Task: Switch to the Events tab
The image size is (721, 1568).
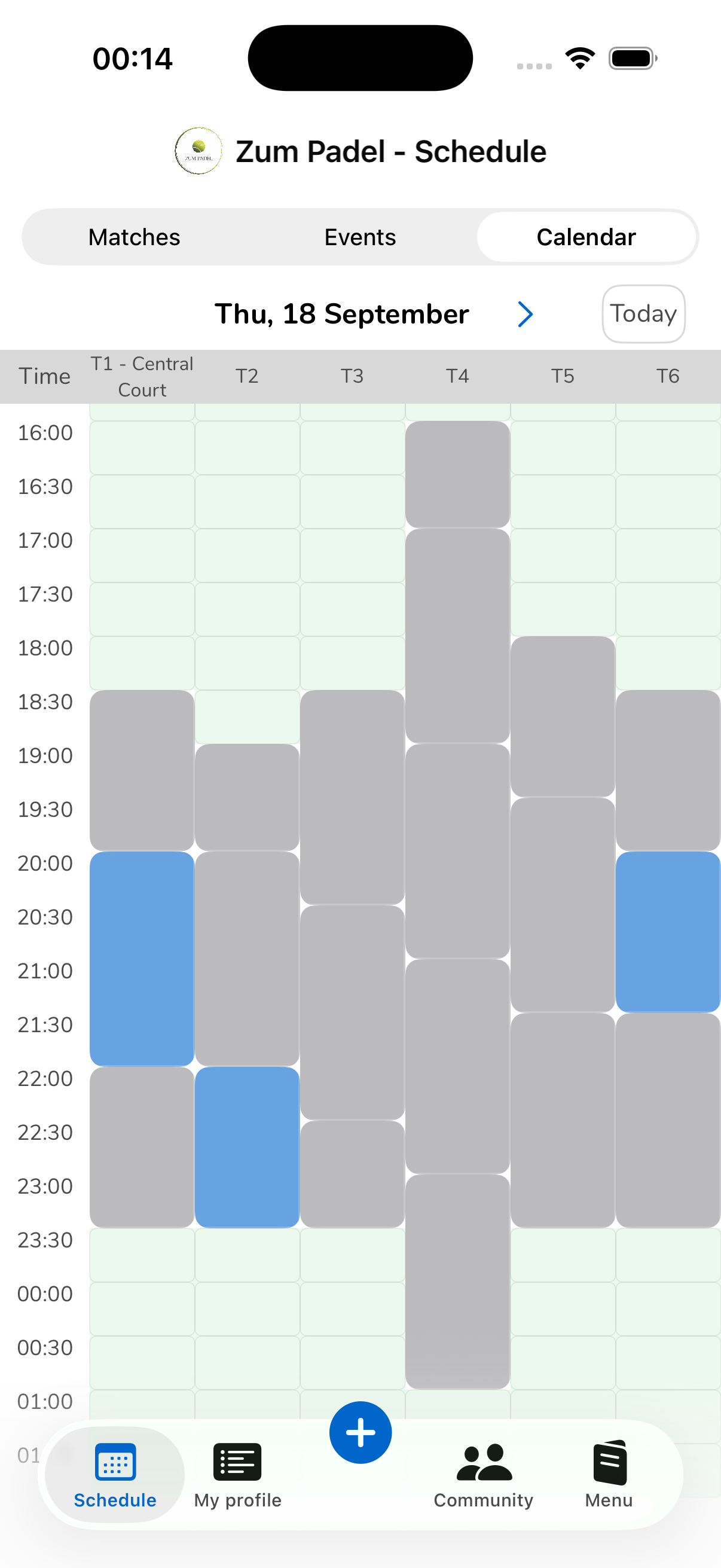Action: pyautogui.click(x=359, y=237)
